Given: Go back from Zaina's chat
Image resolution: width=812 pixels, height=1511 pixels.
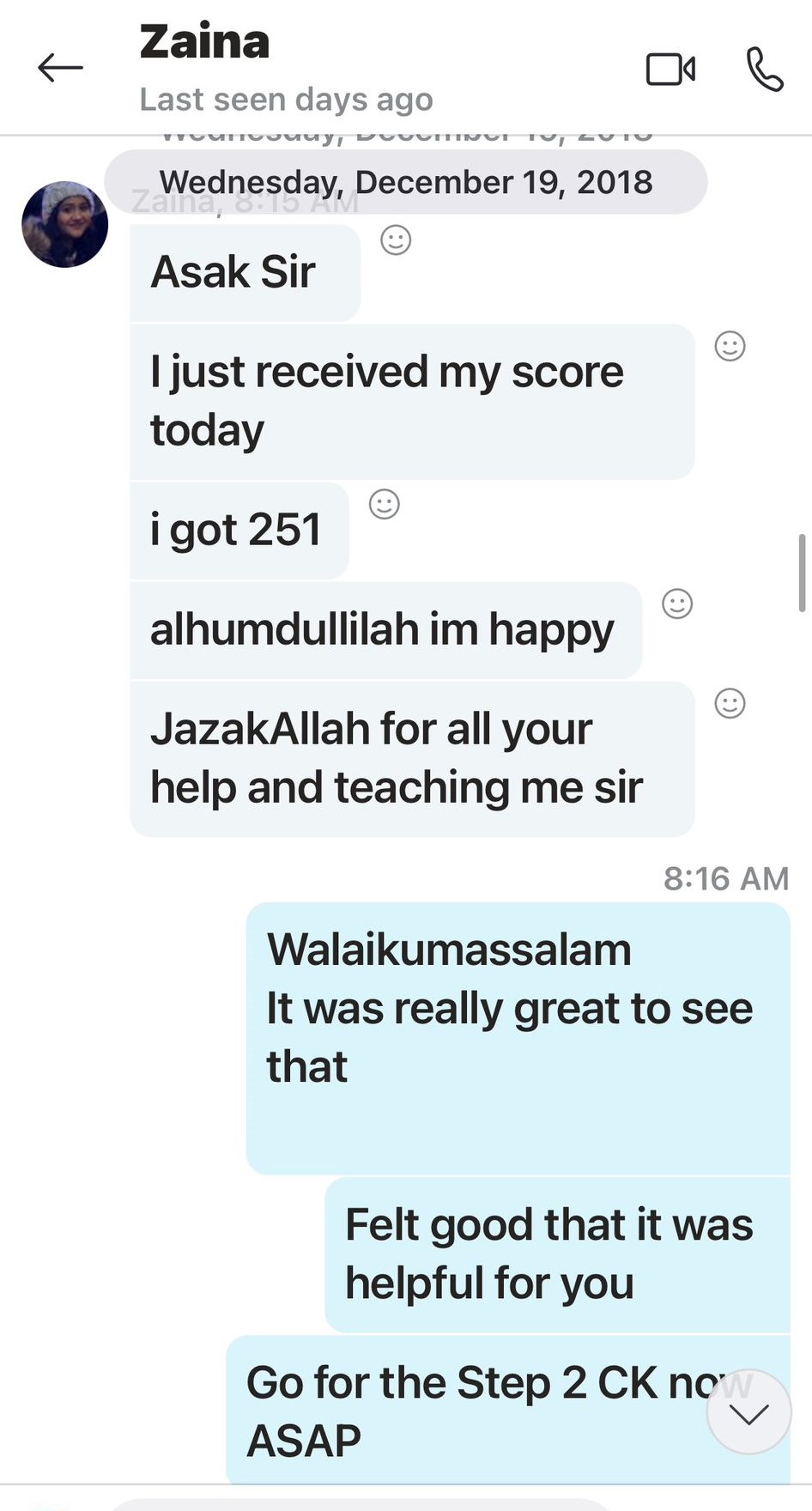Looking at the screenshot, I should pos(60,68).
